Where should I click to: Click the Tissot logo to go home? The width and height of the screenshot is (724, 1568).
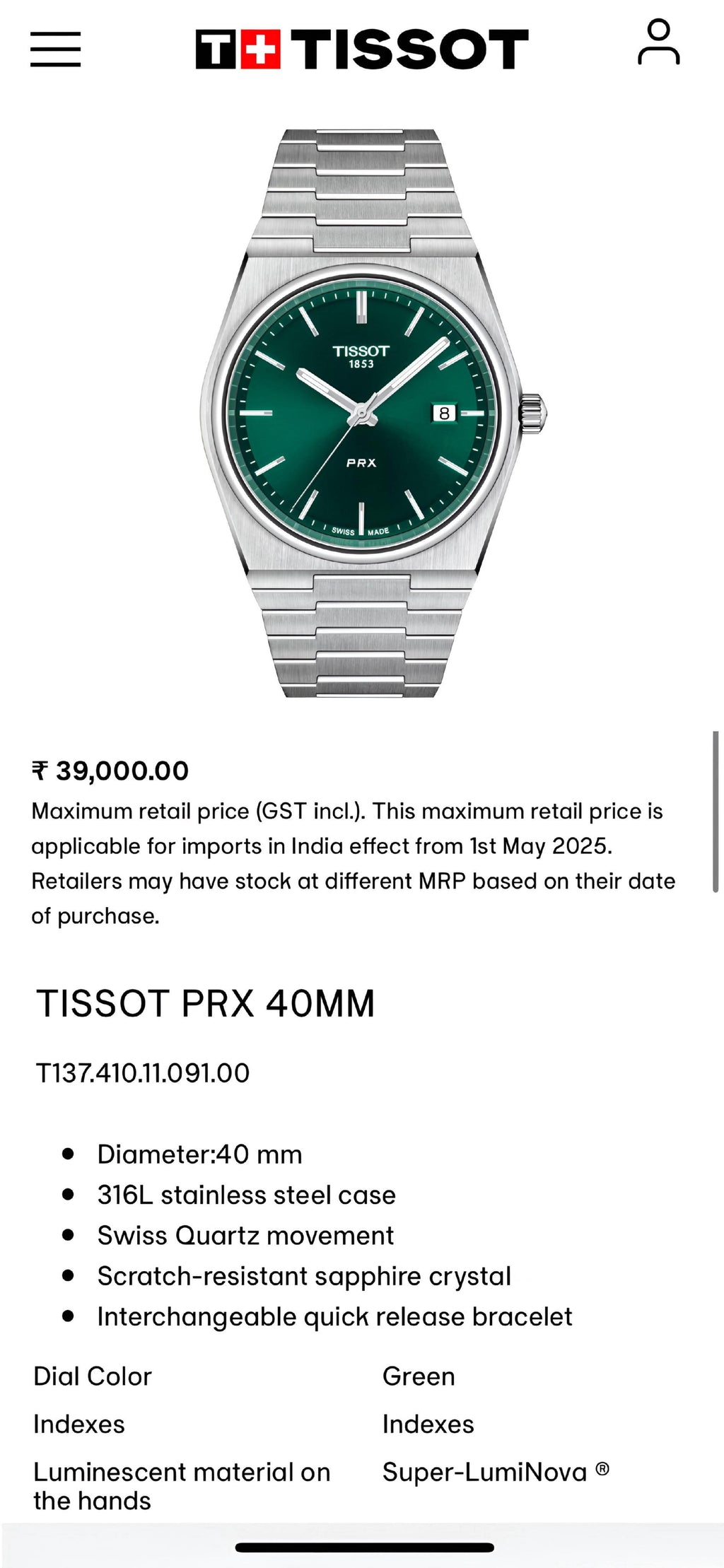[362, 48]
